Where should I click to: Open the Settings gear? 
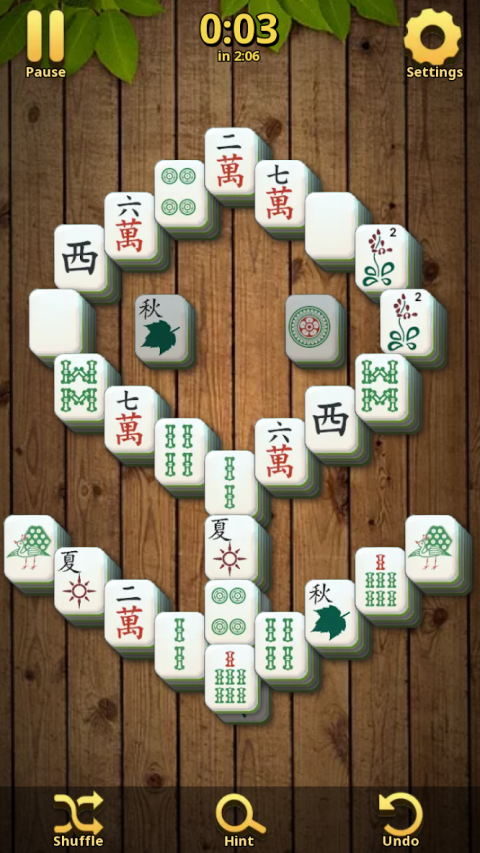pos(434,44)
